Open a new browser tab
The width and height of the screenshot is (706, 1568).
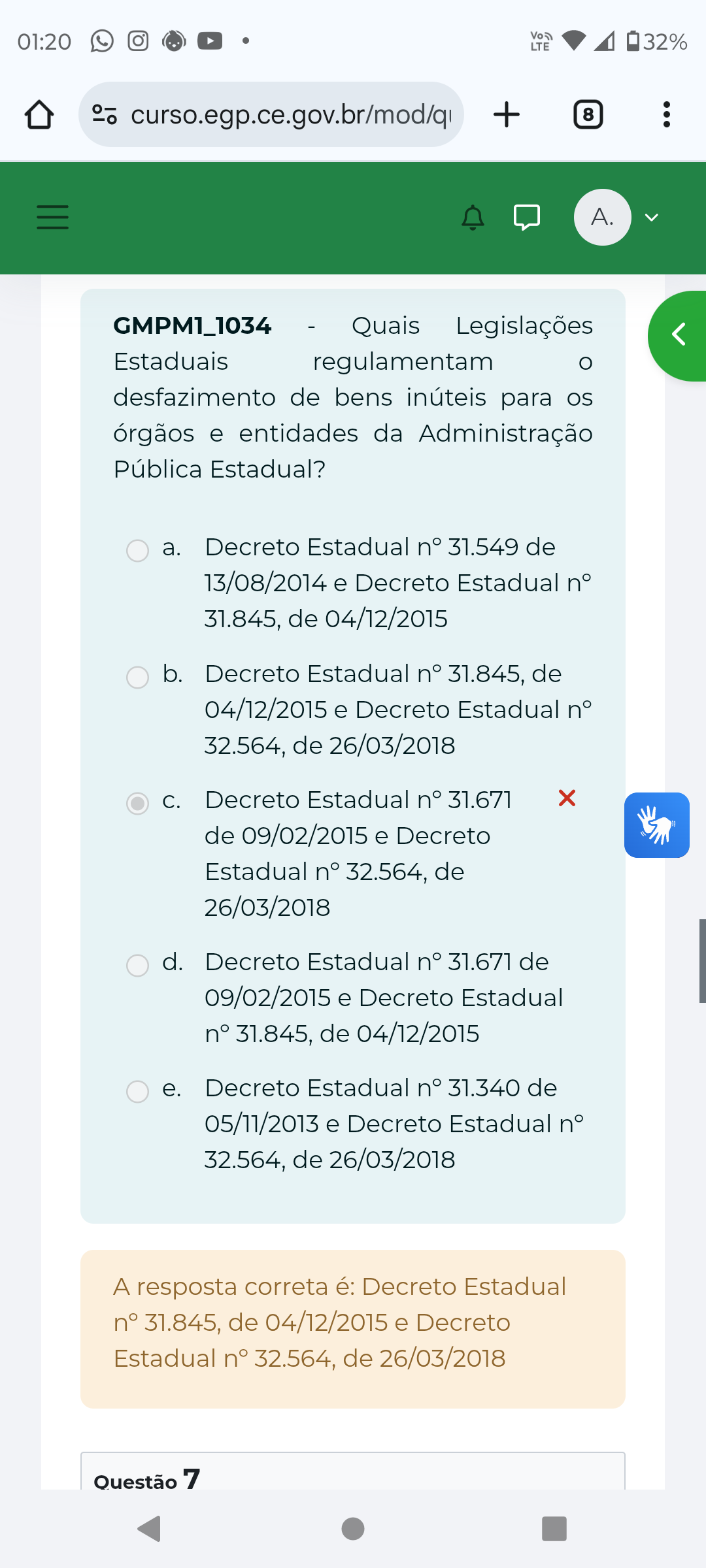click(x=507, y=114)
